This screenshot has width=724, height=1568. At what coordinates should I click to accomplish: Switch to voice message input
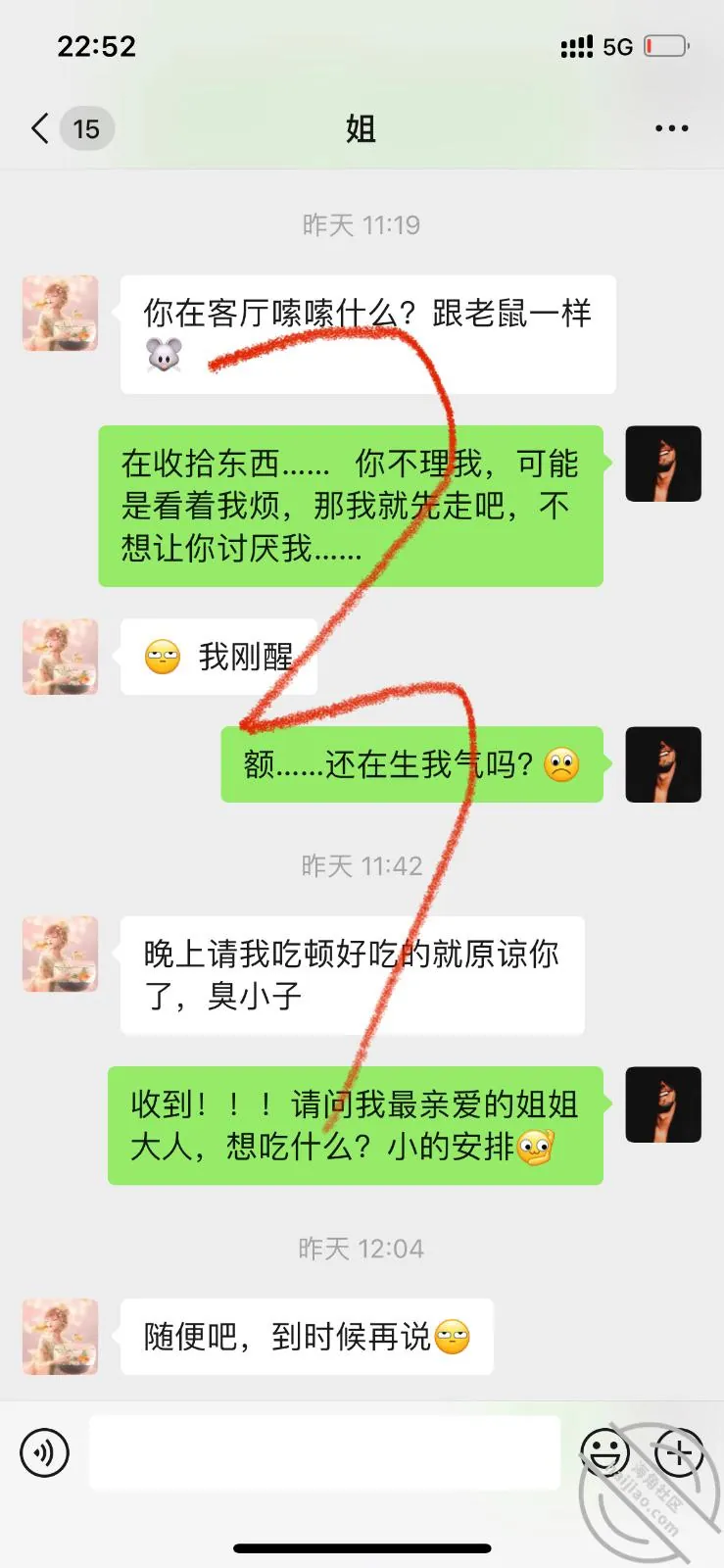[x=45, y=1452]
